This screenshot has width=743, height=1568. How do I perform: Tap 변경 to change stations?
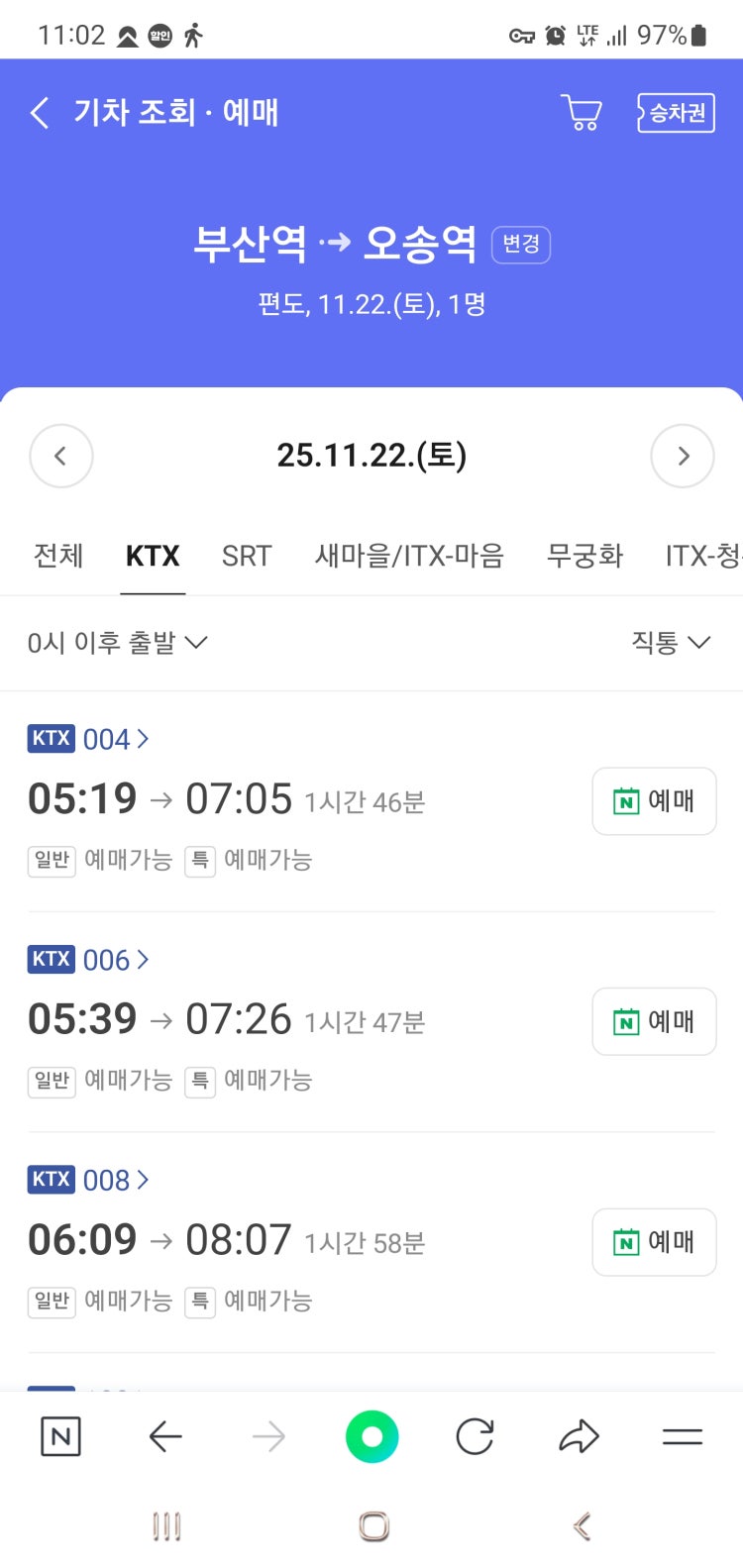[521, 245]
